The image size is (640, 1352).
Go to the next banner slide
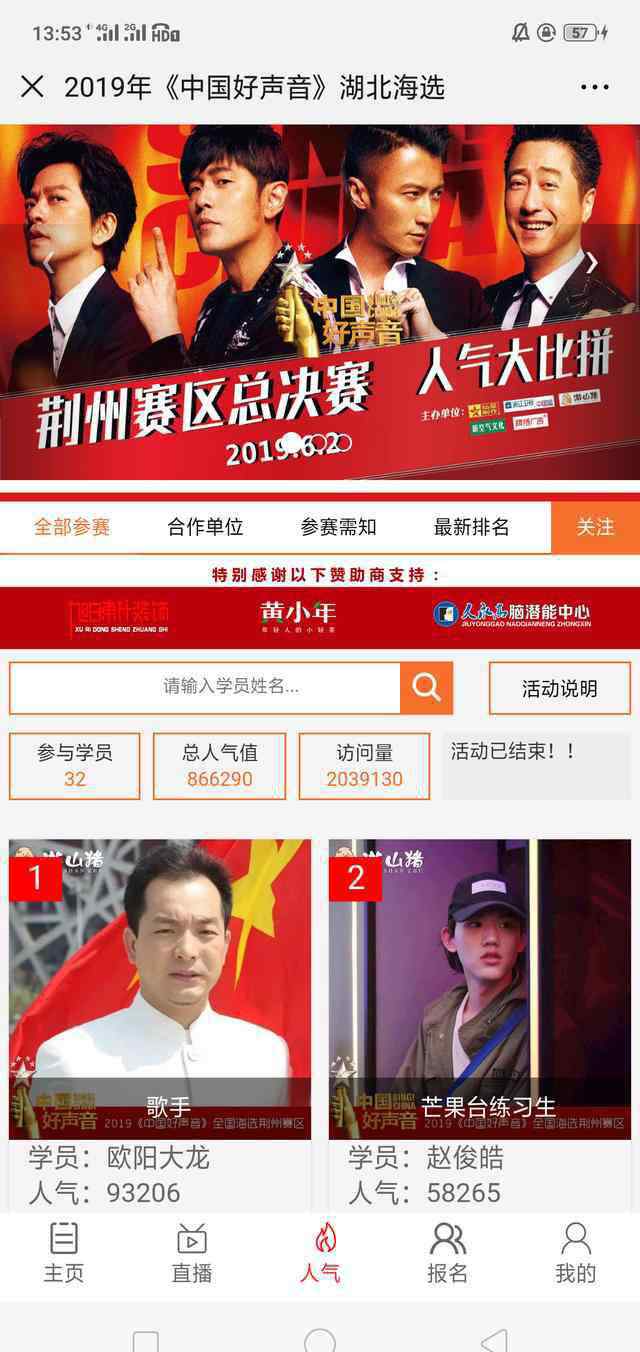click(591, 263)
